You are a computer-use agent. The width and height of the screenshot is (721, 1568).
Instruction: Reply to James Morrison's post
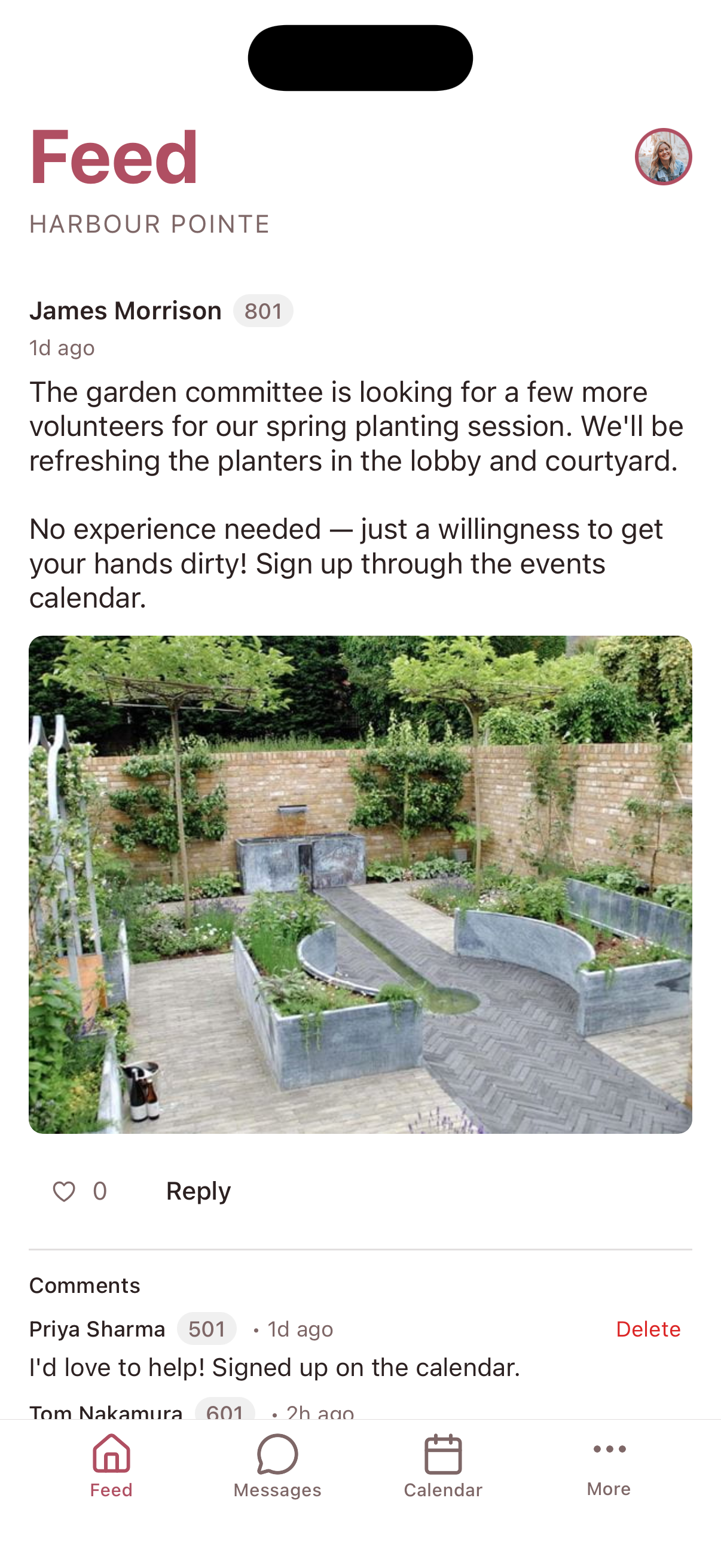pos(198,1191)
